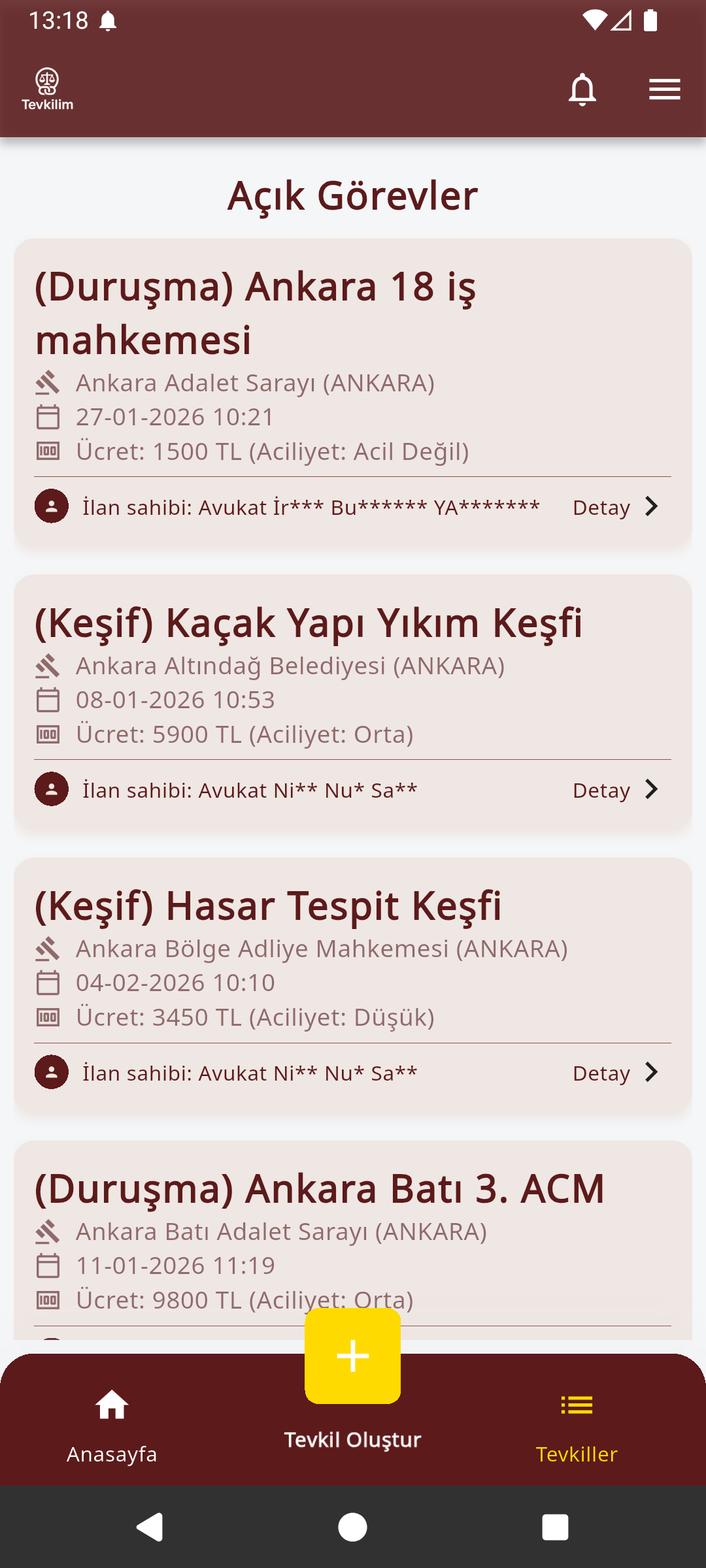
Task: Go to the Anasayfa tab
Action: pos(112,1426)
